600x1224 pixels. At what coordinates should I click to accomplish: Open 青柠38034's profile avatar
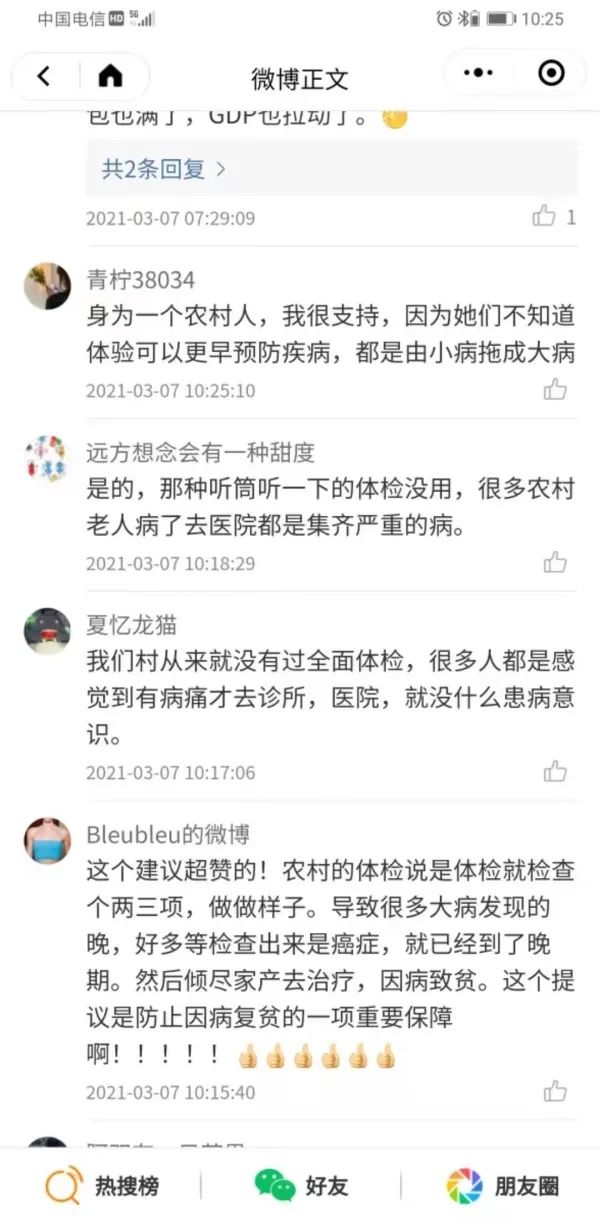pos(47,286)
